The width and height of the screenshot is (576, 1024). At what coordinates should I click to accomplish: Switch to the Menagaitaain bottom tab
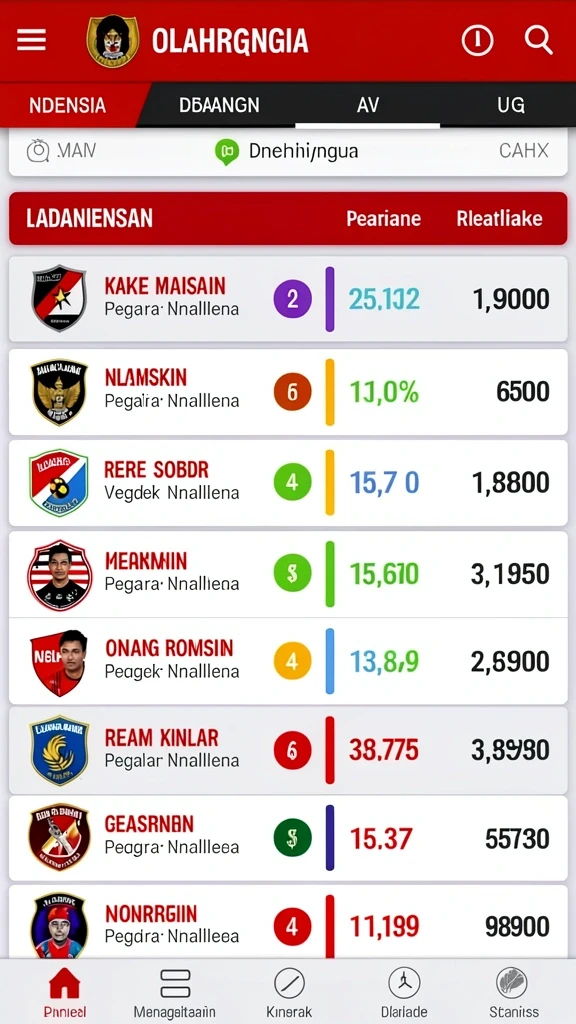pos(174,993)
